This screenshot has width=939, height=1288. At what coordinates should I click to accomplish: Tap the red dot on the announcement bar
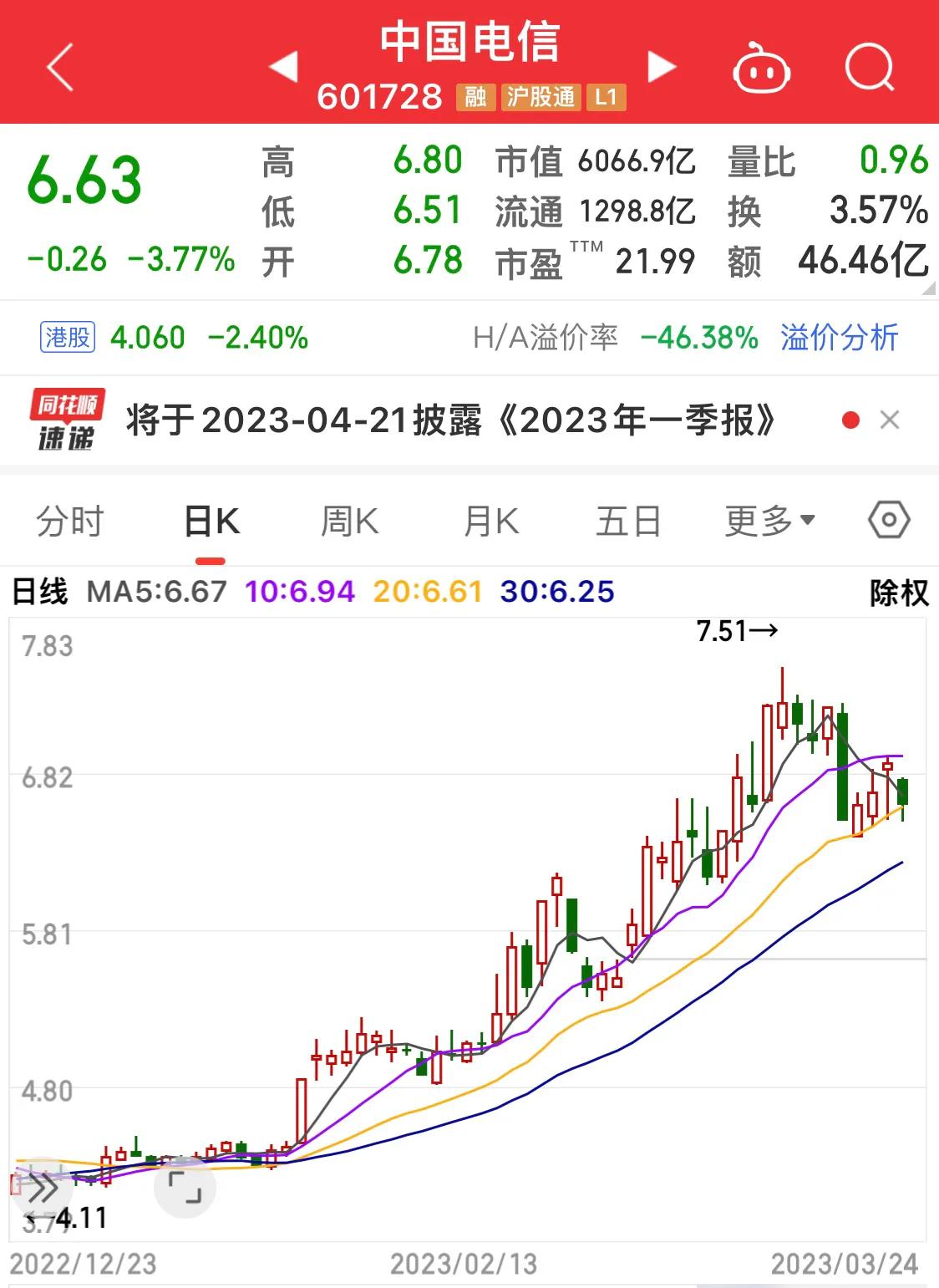coord(850,420)
